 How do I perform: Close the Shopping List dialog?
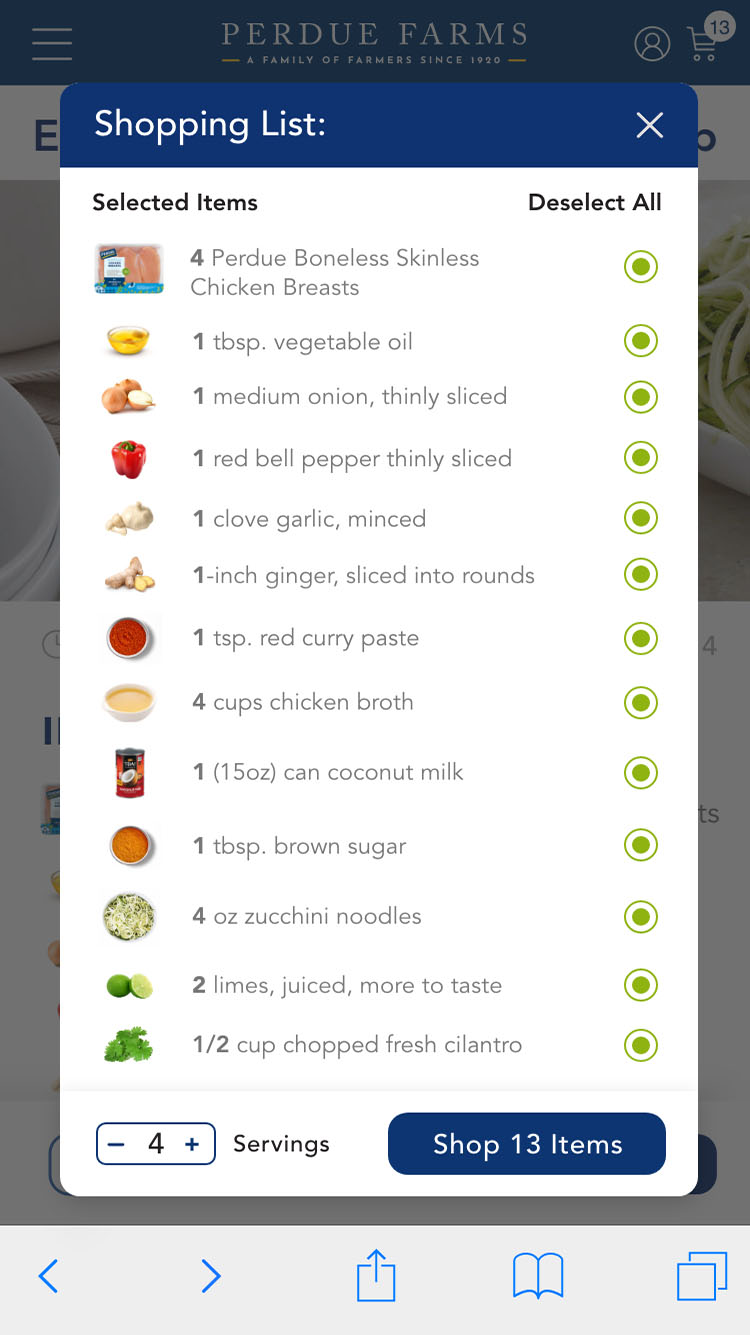click(649, 125)
